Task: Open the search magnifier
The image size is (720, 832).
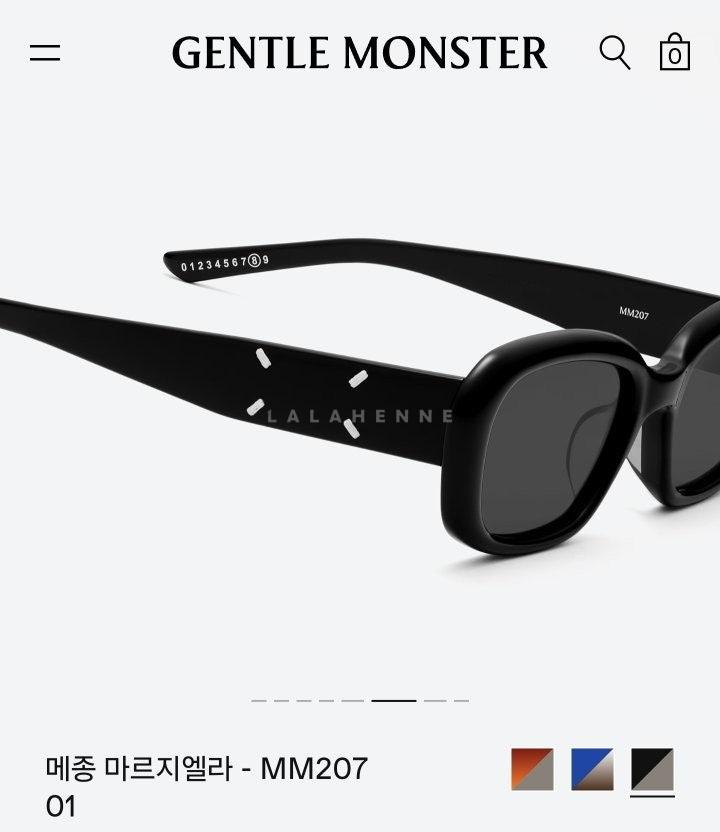Action: (x=614, y=52)
